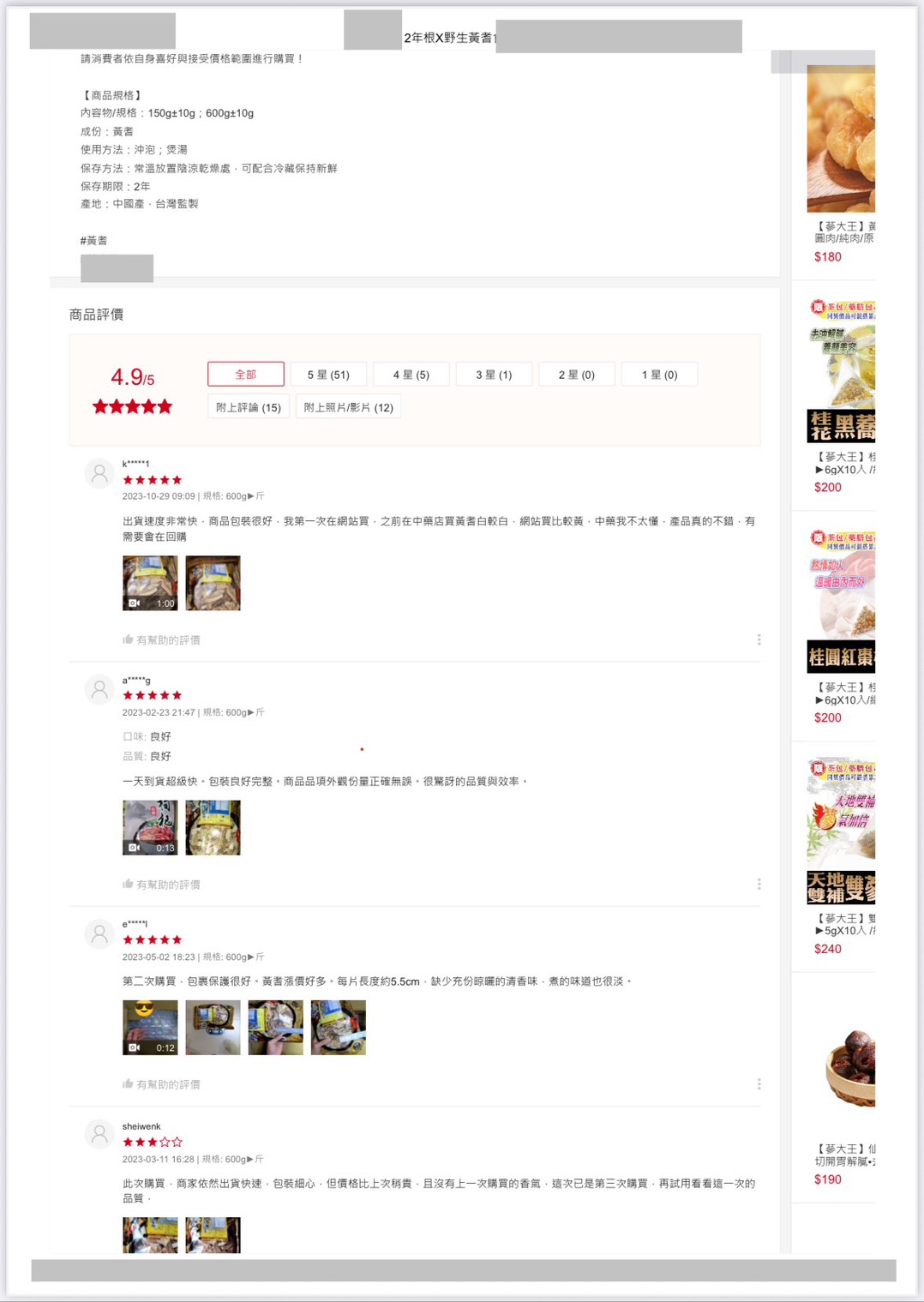Open the $180 product card in the sidebar
The height and width of the screenshot is (1302, 924).
pyautogui.click(x=841, y=165)
